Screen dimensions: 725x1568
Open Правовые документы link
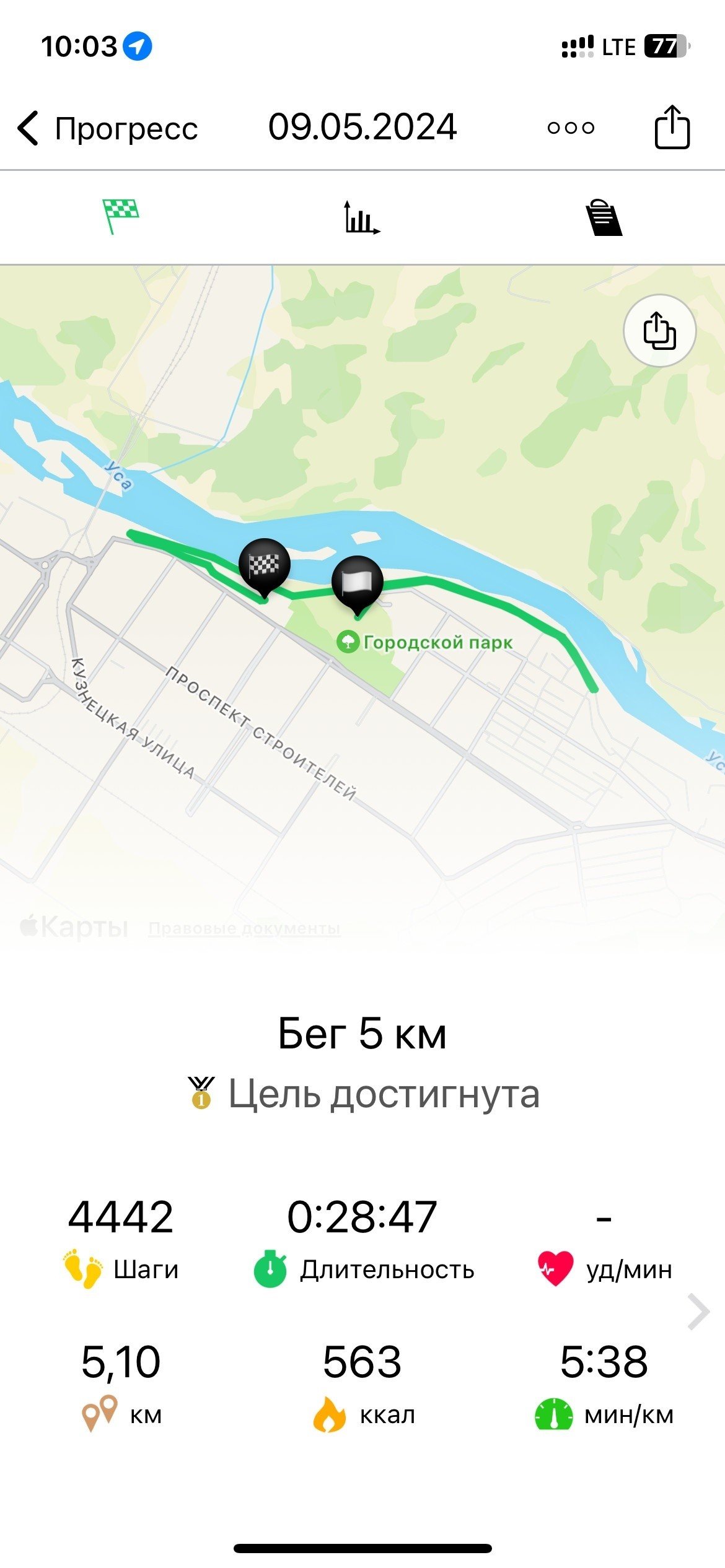pyautogui.click(x=244, y=928)
